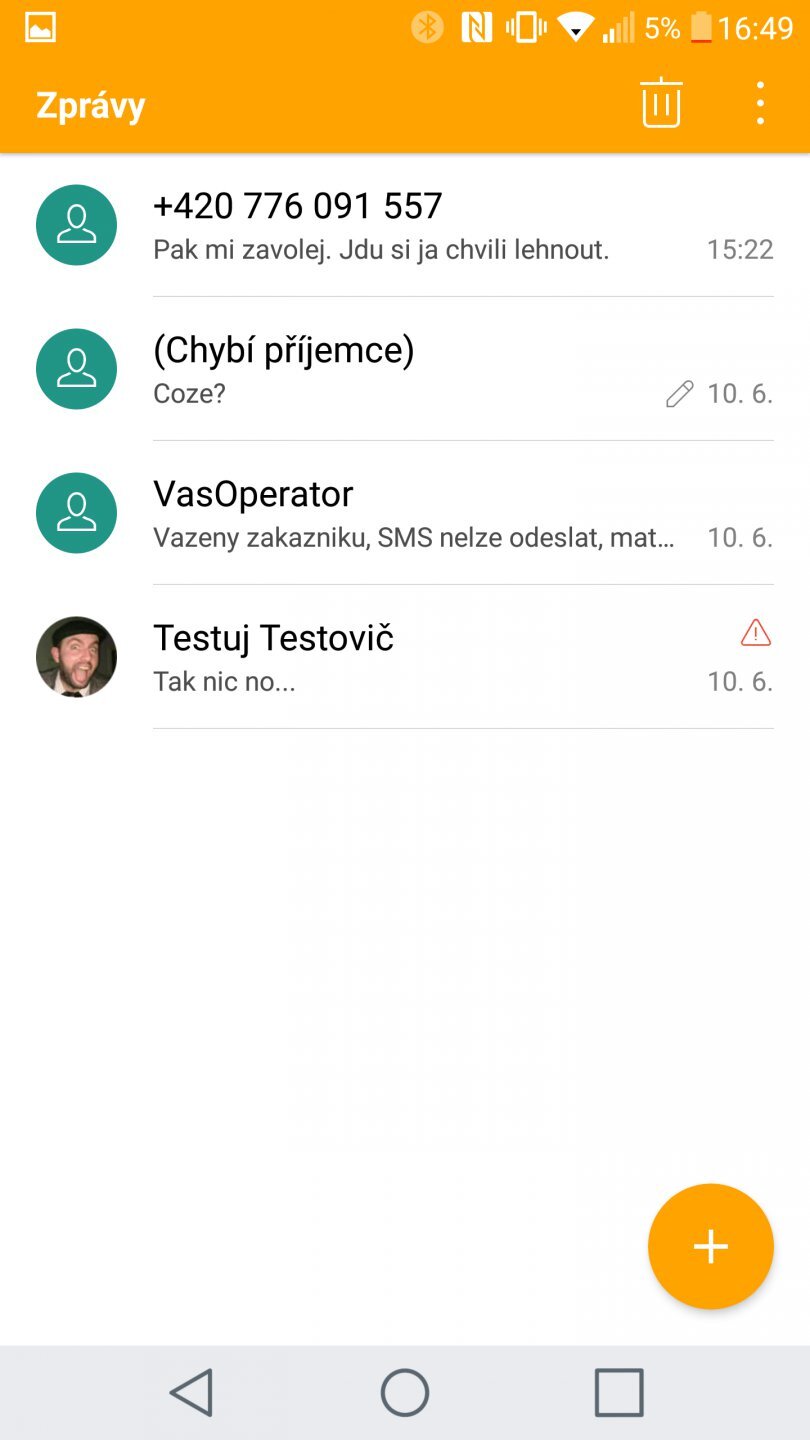Compose a new message
Viewport: 810px width, 1440px height.
click(x=710, y=1246)
